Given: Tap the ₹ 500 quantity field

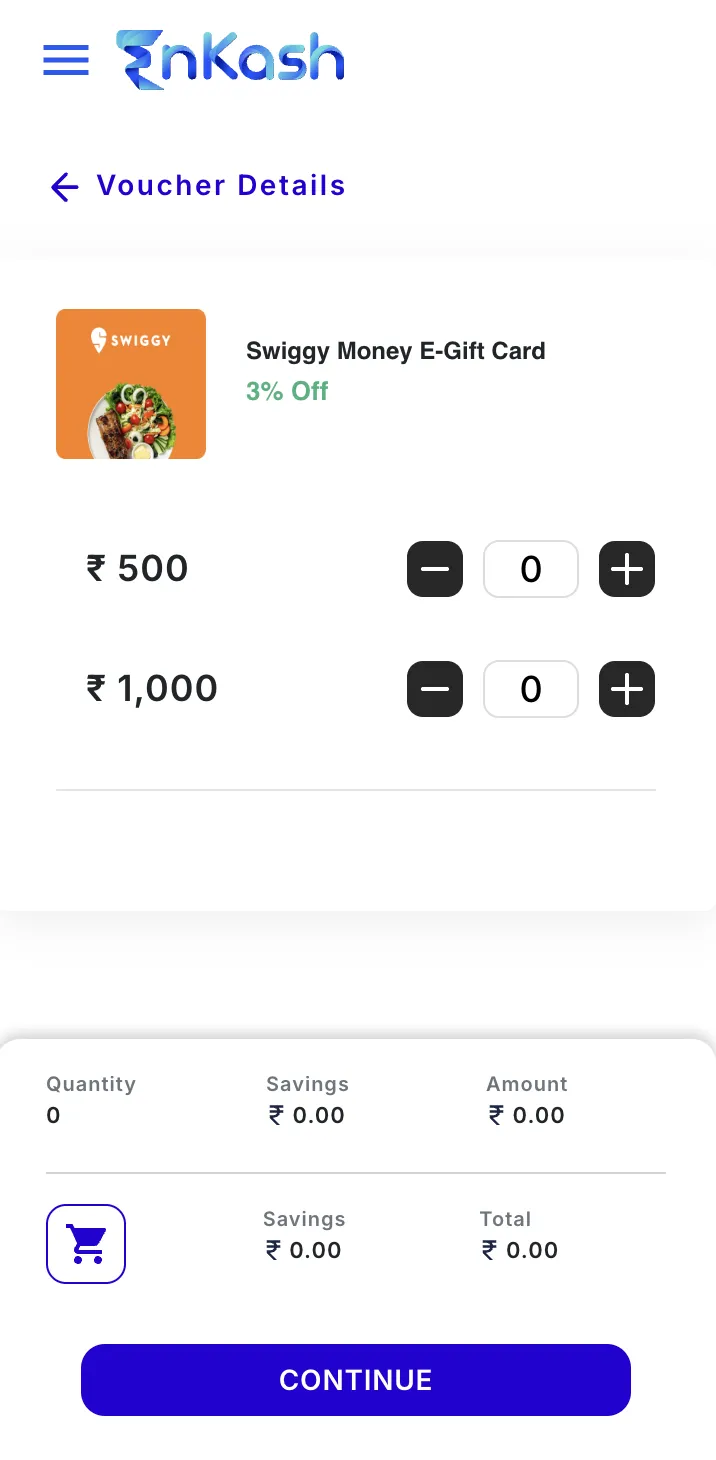Looking at the screenshot, I should [531, 570].
